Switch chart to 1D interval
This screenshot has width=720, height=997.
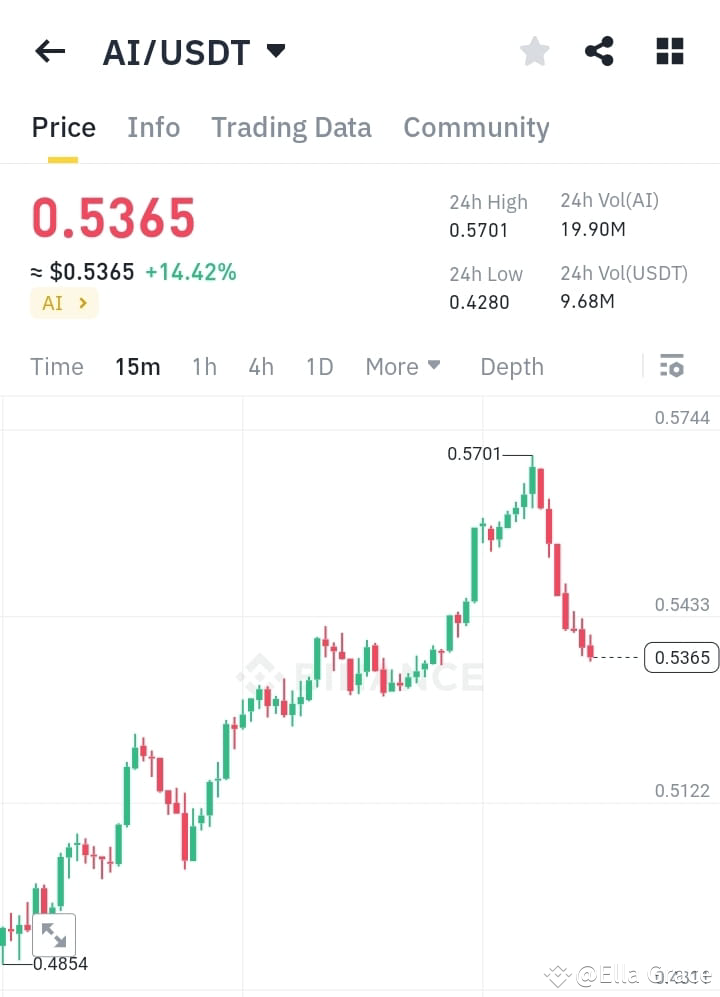click(319, 366)
